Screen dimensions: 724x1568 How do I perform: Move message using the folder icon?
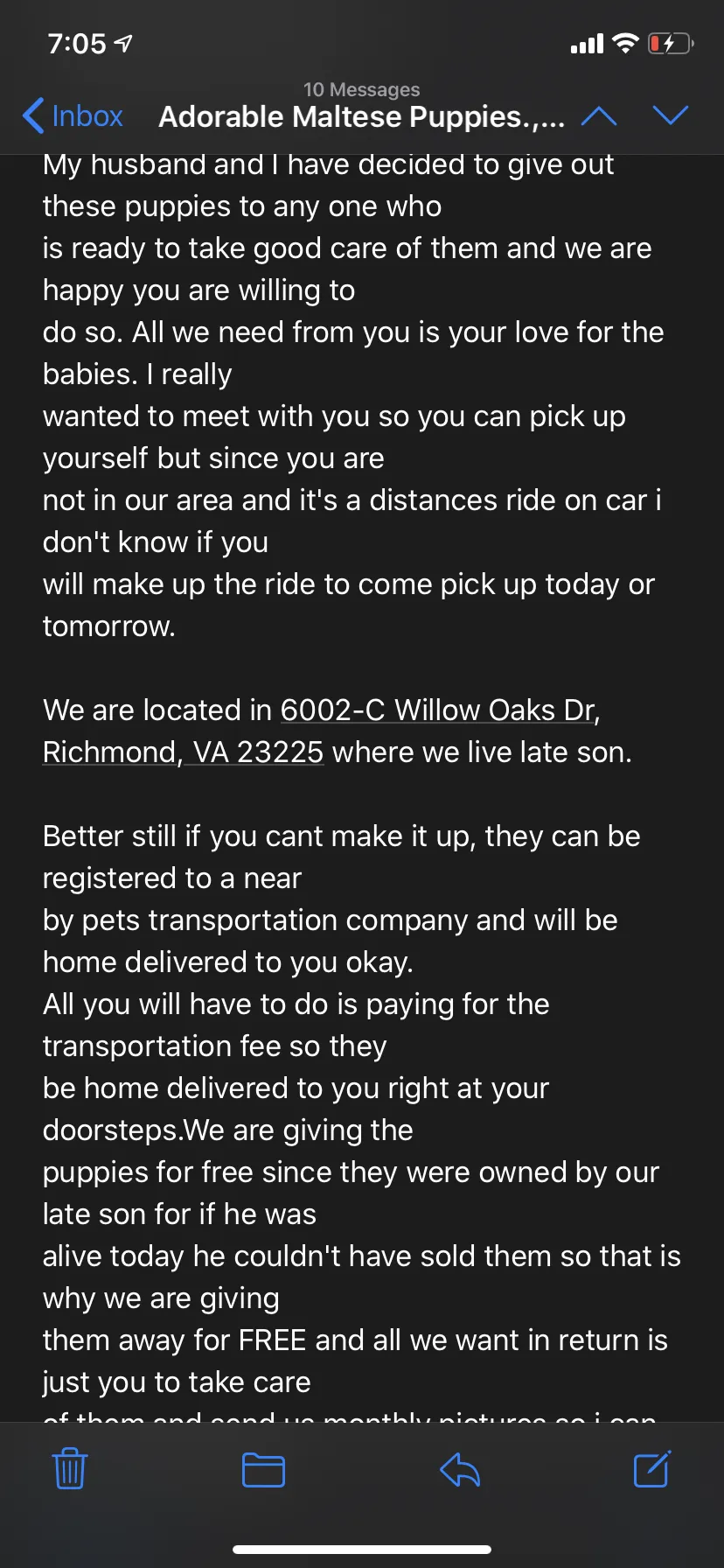pyautogui.click(x=263, y=1470)
